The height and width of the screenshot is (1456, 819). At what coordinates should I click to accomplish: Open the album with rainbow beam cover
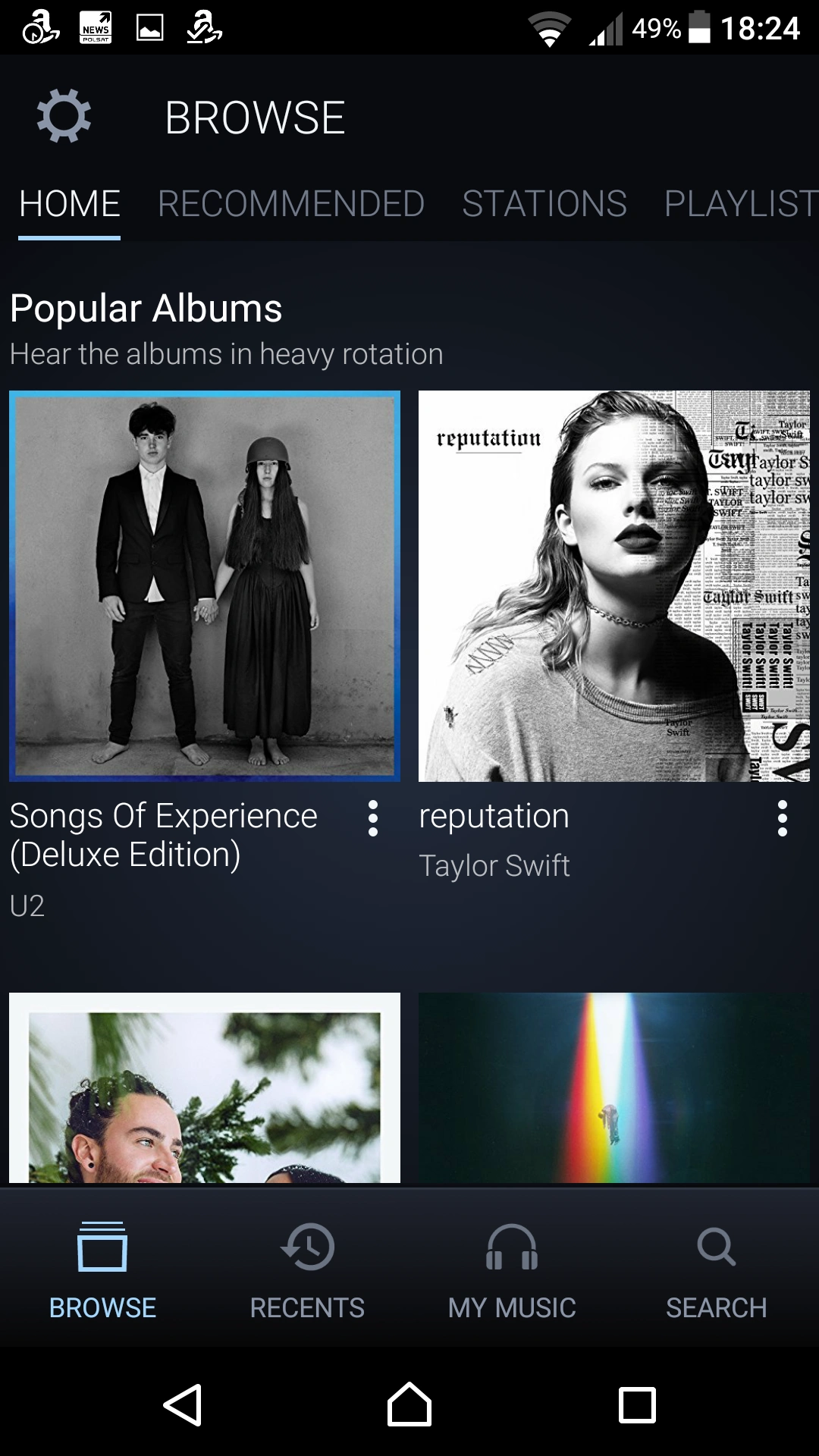click(613, 1088)
